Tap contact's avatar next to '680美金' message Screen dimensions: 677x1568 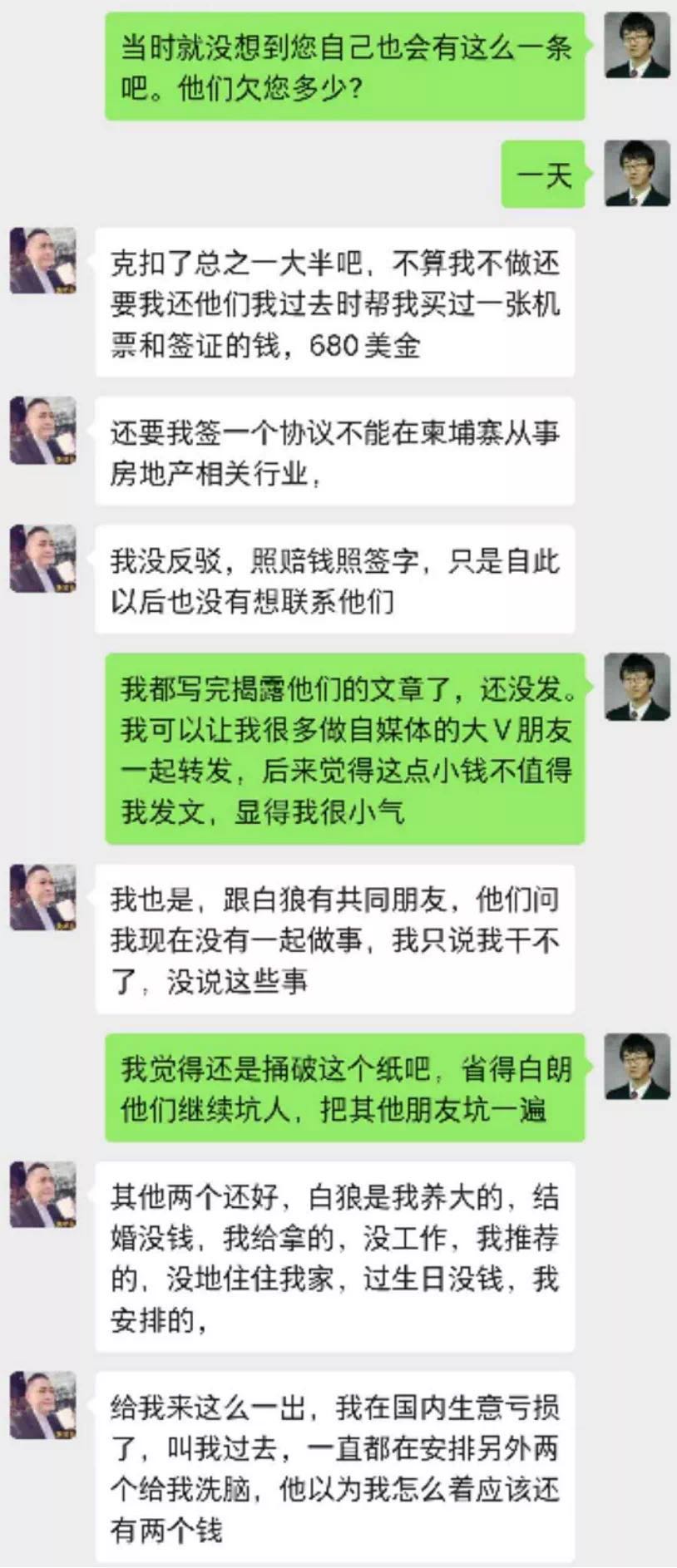[x=43, y=260]
